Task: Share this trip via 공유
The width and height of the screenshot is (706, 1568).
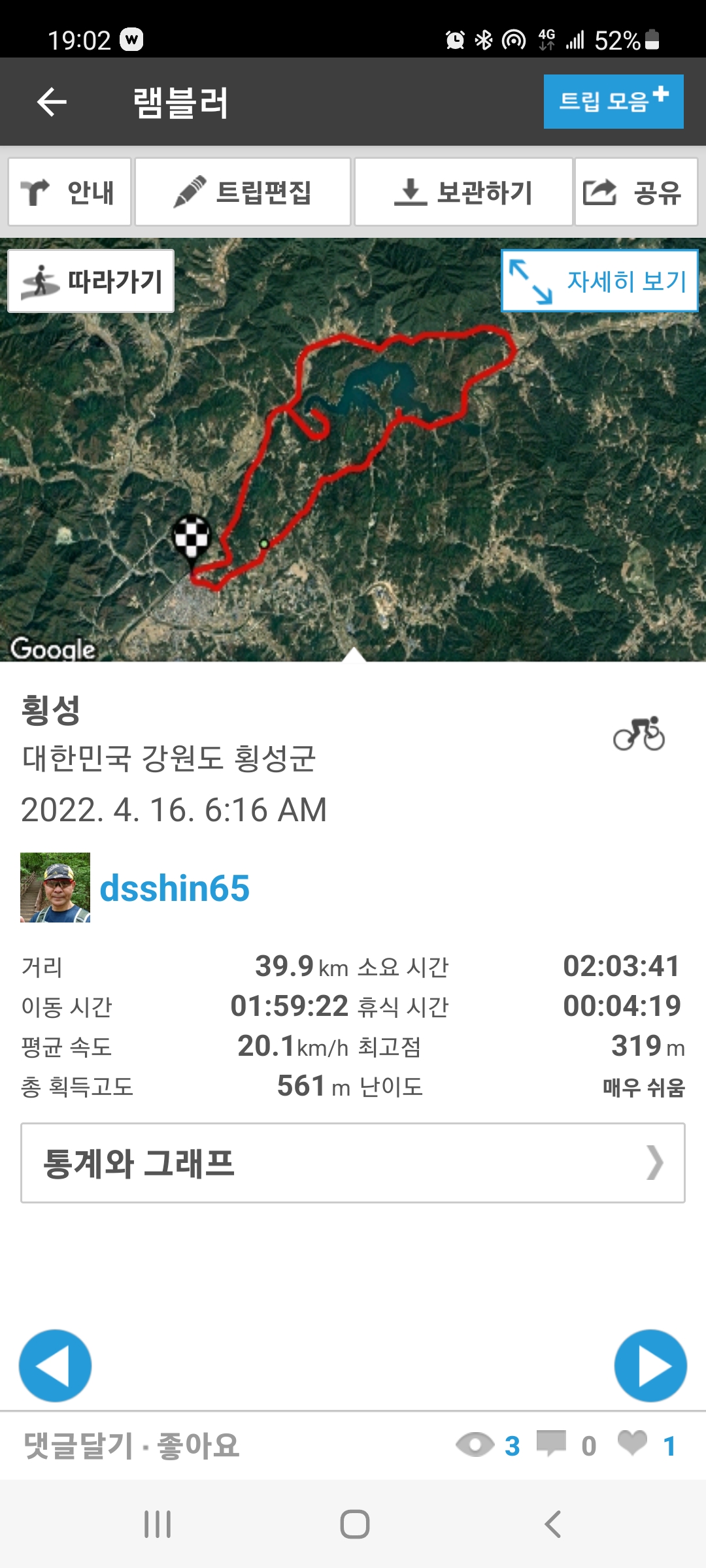Action: 635,192
